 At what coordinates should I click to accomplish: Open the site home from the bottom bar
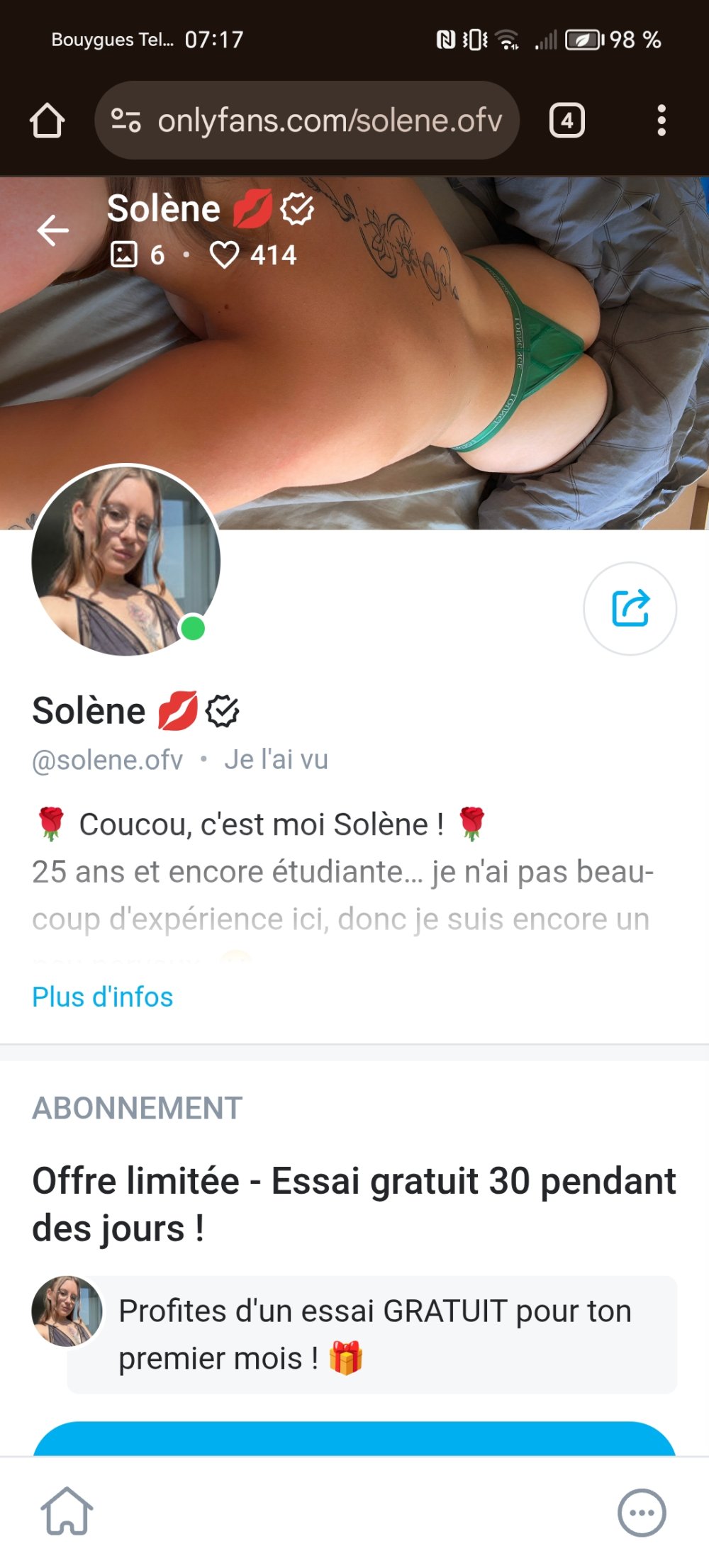click(x=67, y=1511)
